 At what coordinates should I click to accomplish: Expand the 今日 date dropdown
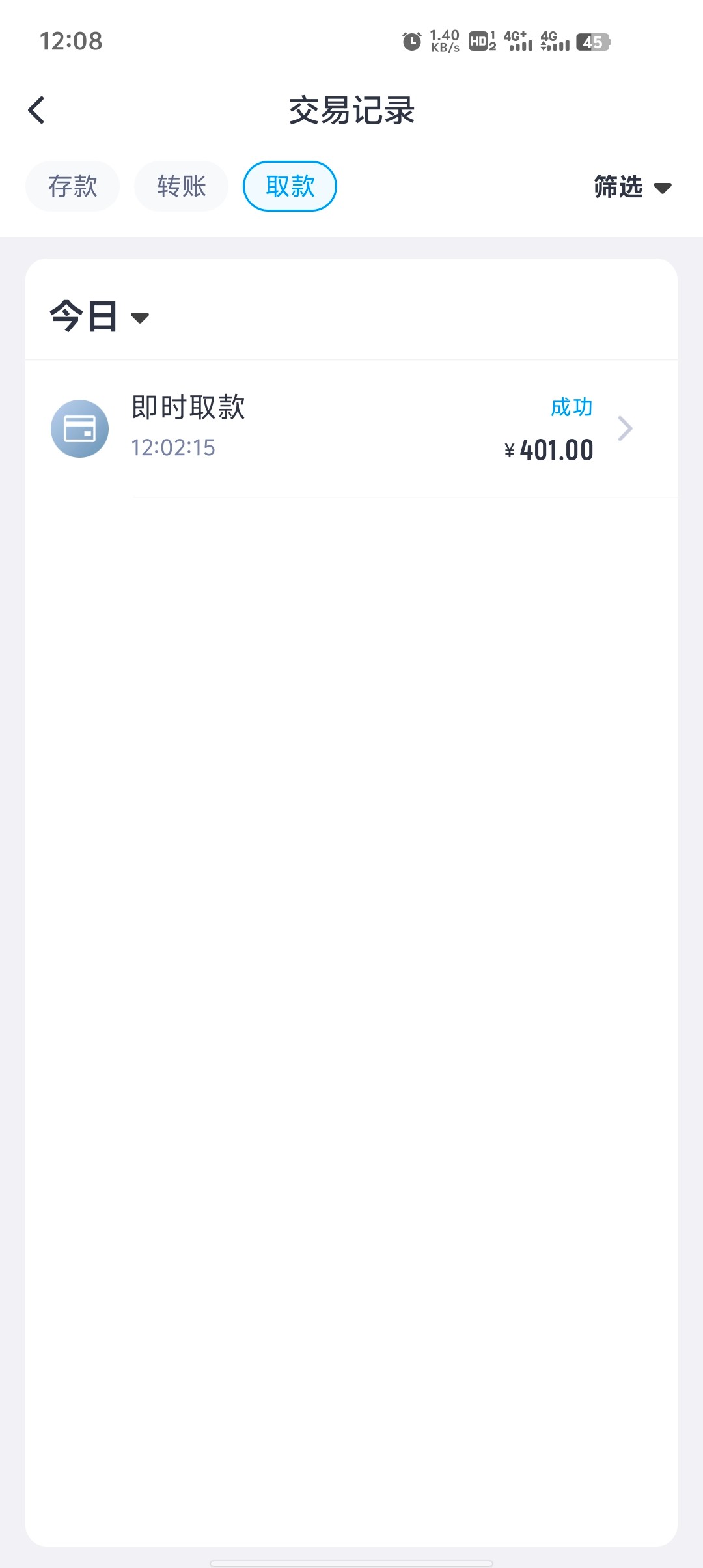pos(99,317)
